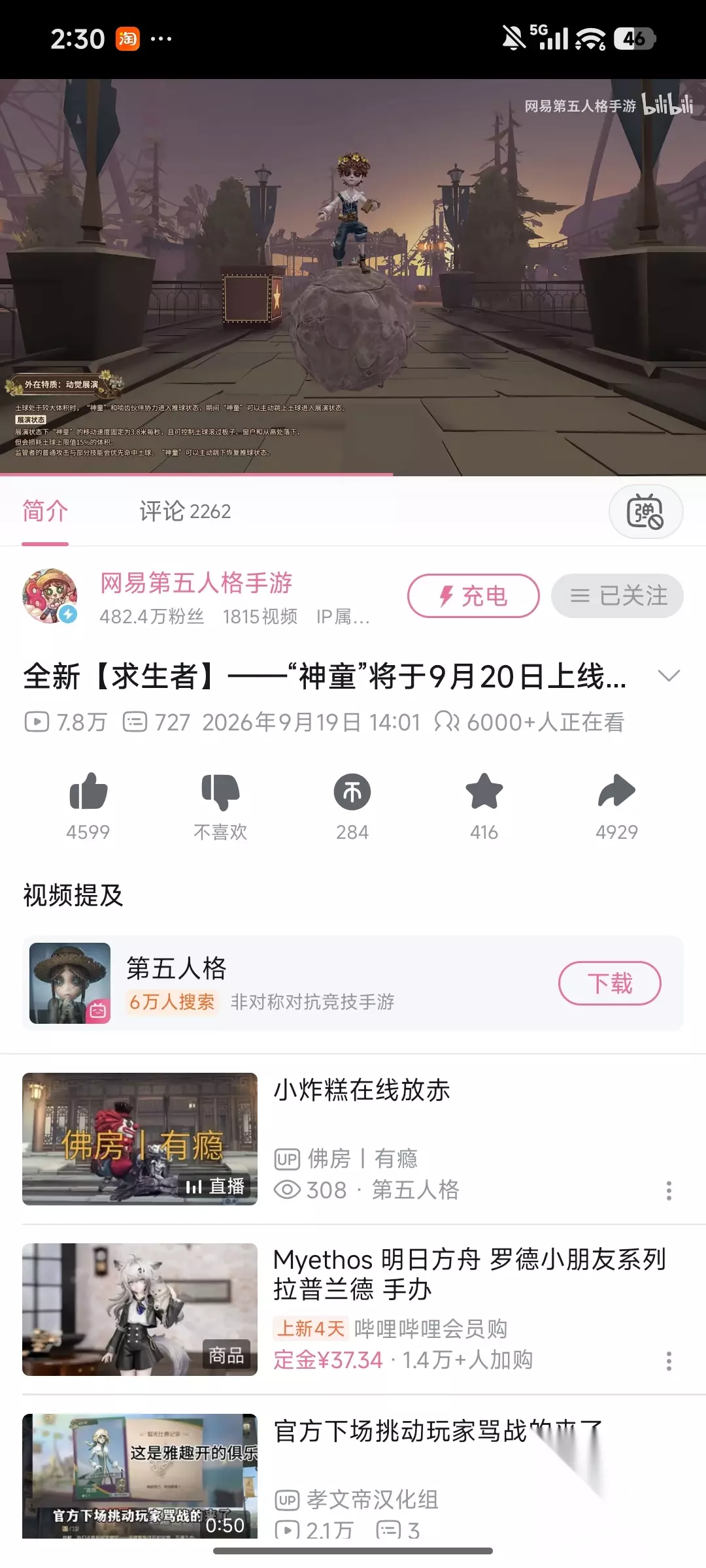Viewport: 706px width, 1568px height.
Task: Open more options for 小炸糕在线放赤
Action: 669,1190
